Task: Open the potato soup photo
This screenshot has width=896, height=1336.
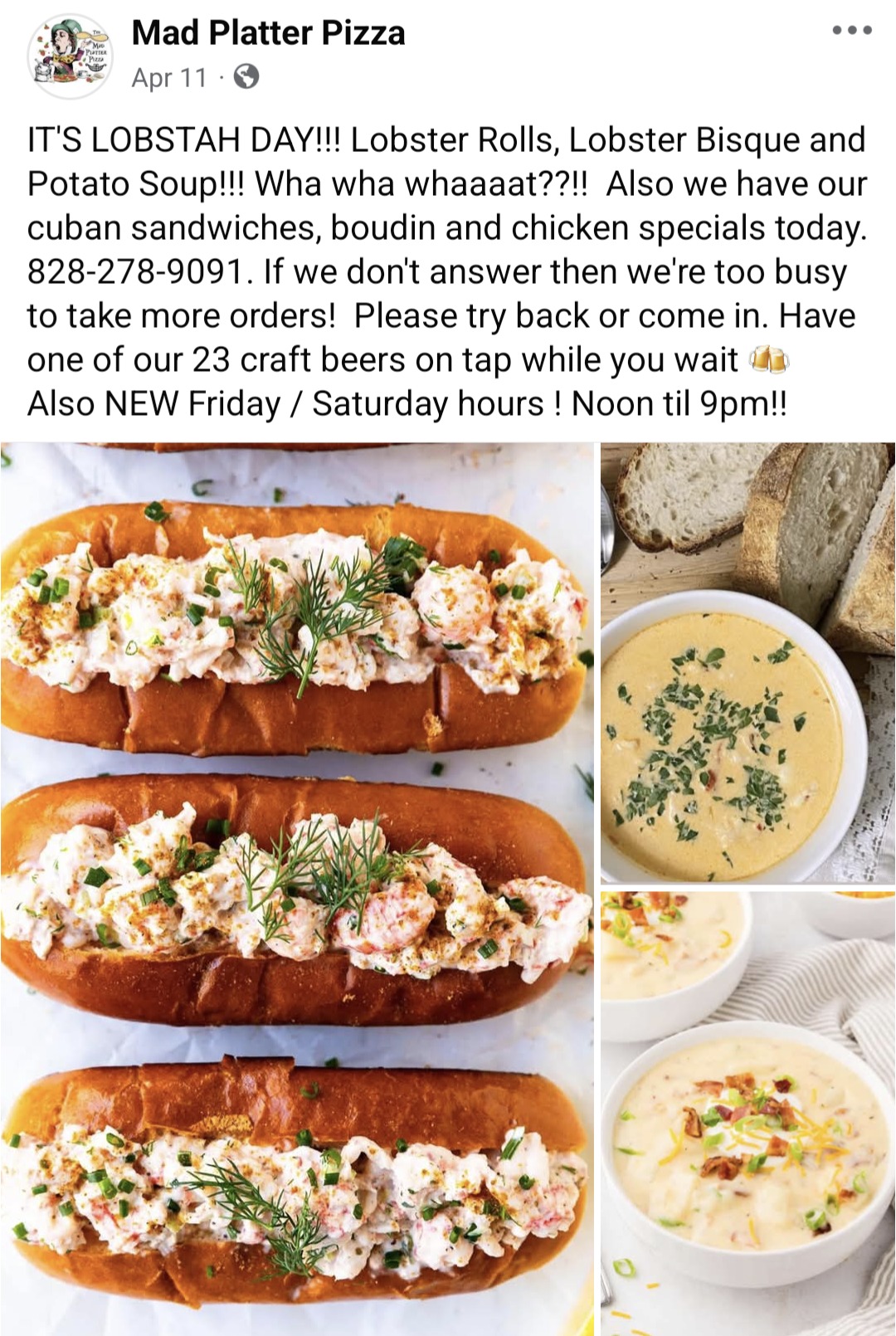Action: coord(747,1112)
